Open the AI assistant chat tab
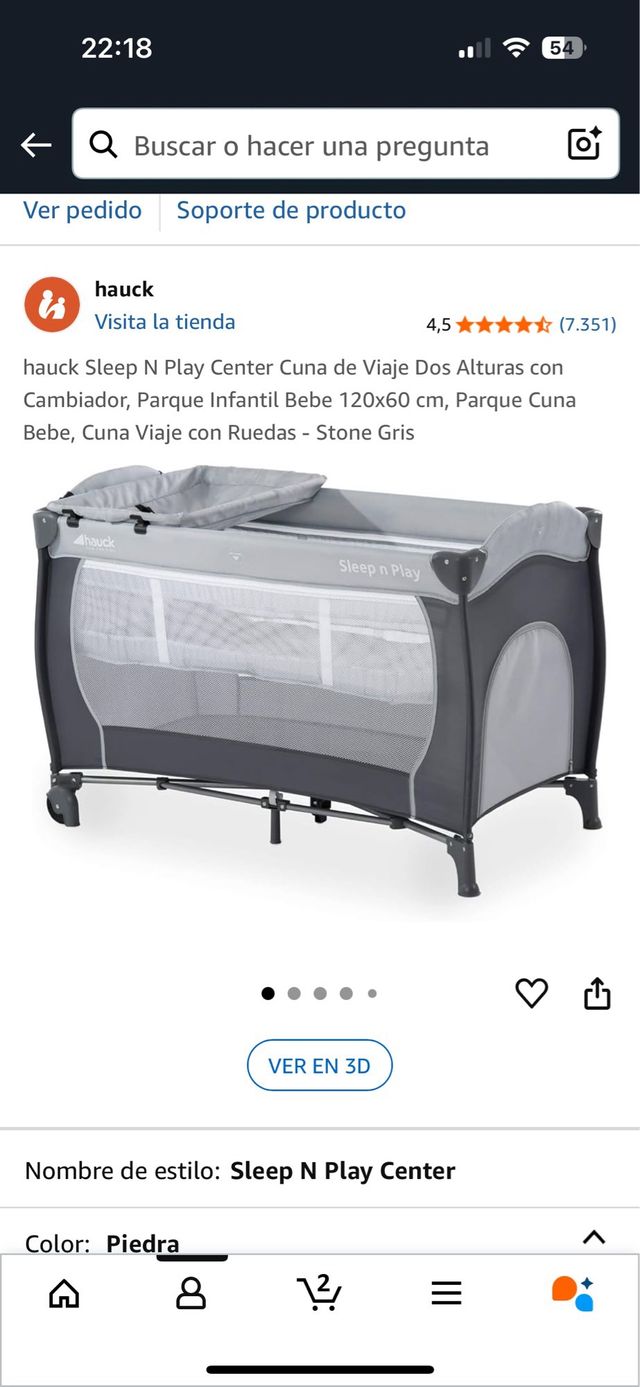Screen dimensions: 640x1387 coord(573,1293)
